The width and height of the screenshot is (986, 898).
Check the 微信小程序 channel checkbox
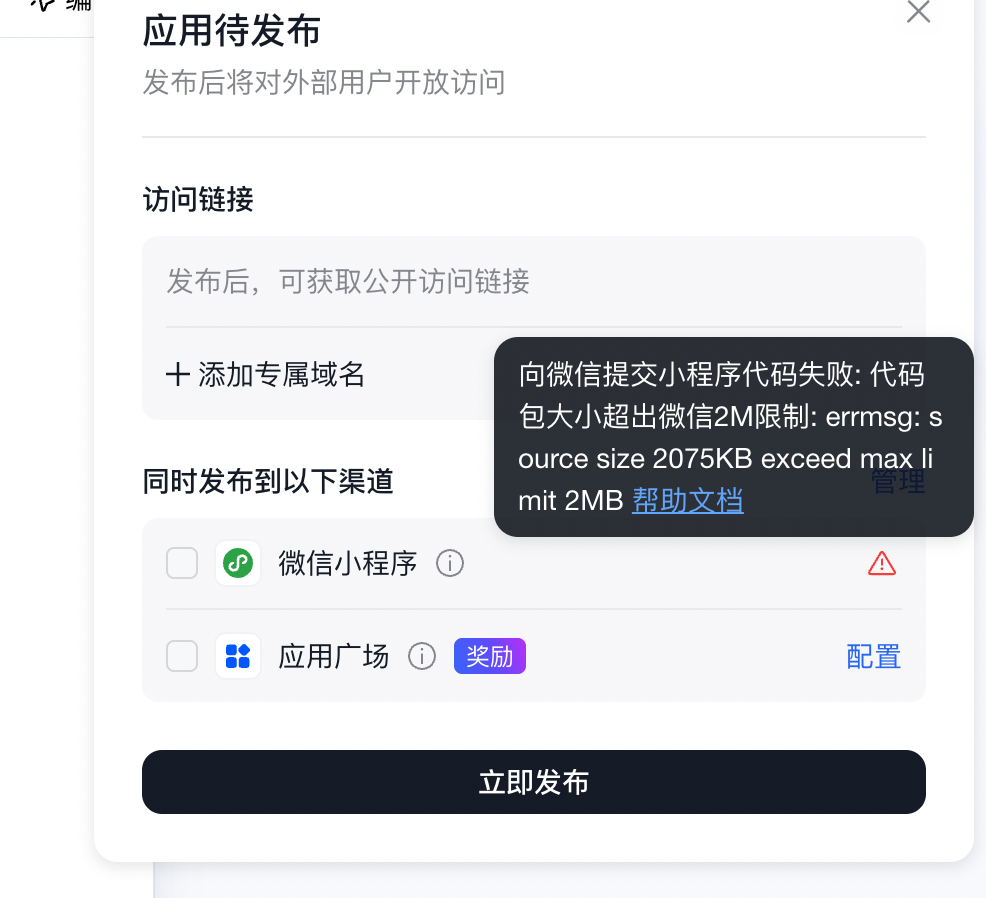(x=182, y=564)
